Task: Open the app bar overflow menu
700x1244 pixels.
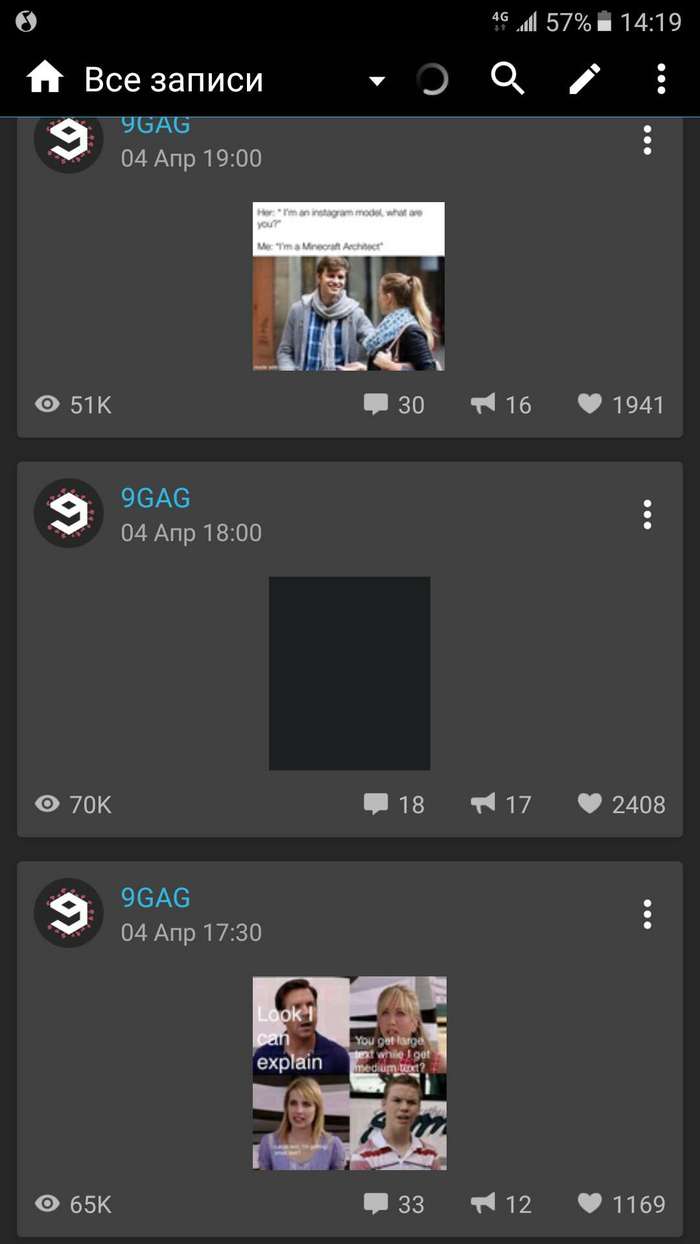Action: click(661, 78)
